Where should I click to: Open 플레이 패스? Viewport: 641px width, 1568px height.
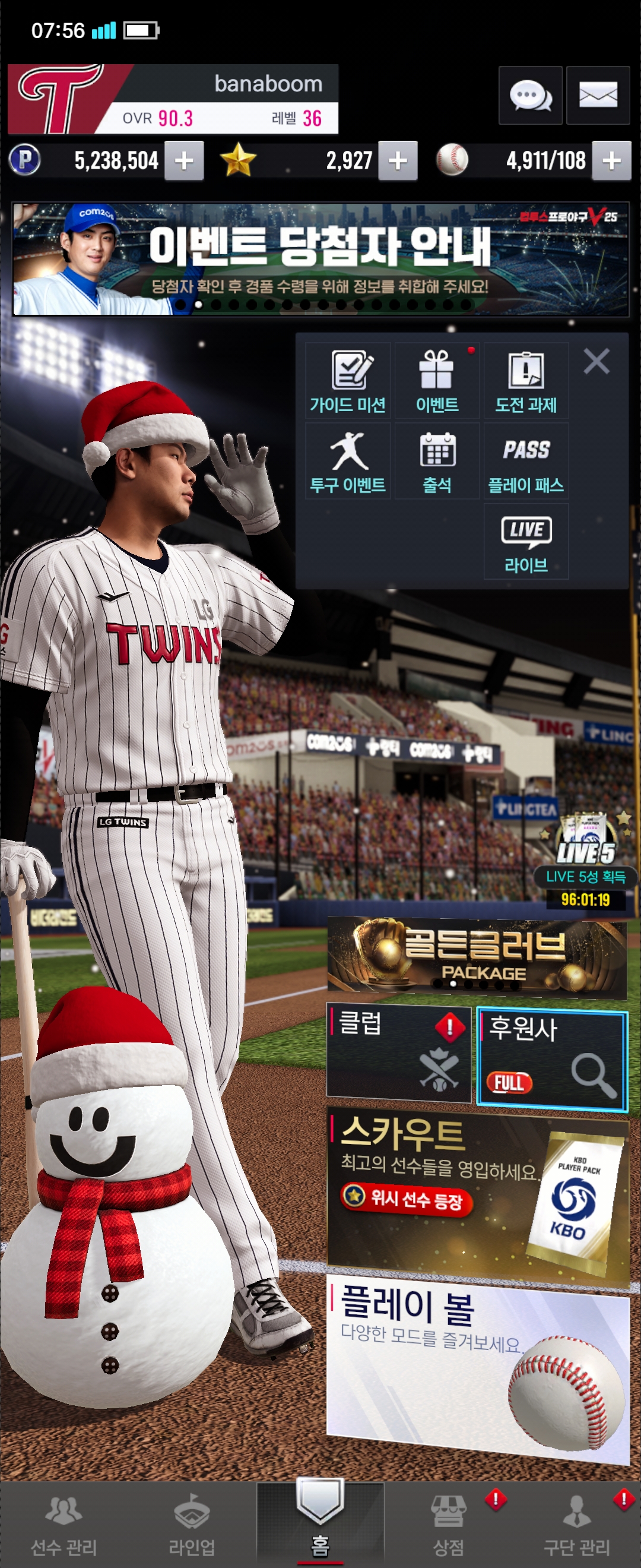coord(525,461)
